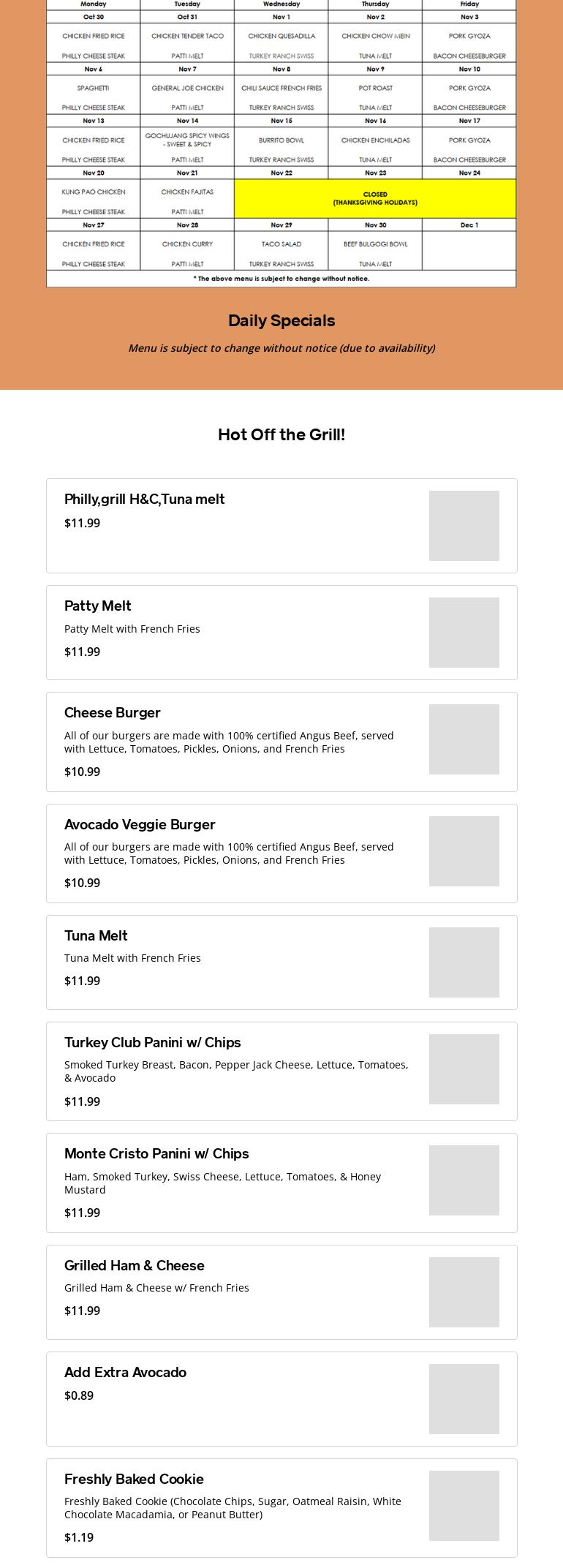The height and width of the screenshot is (1568, 563).
Task: Select the Patty Melt card
Action: pyautogui.click(x=281, y=633)
